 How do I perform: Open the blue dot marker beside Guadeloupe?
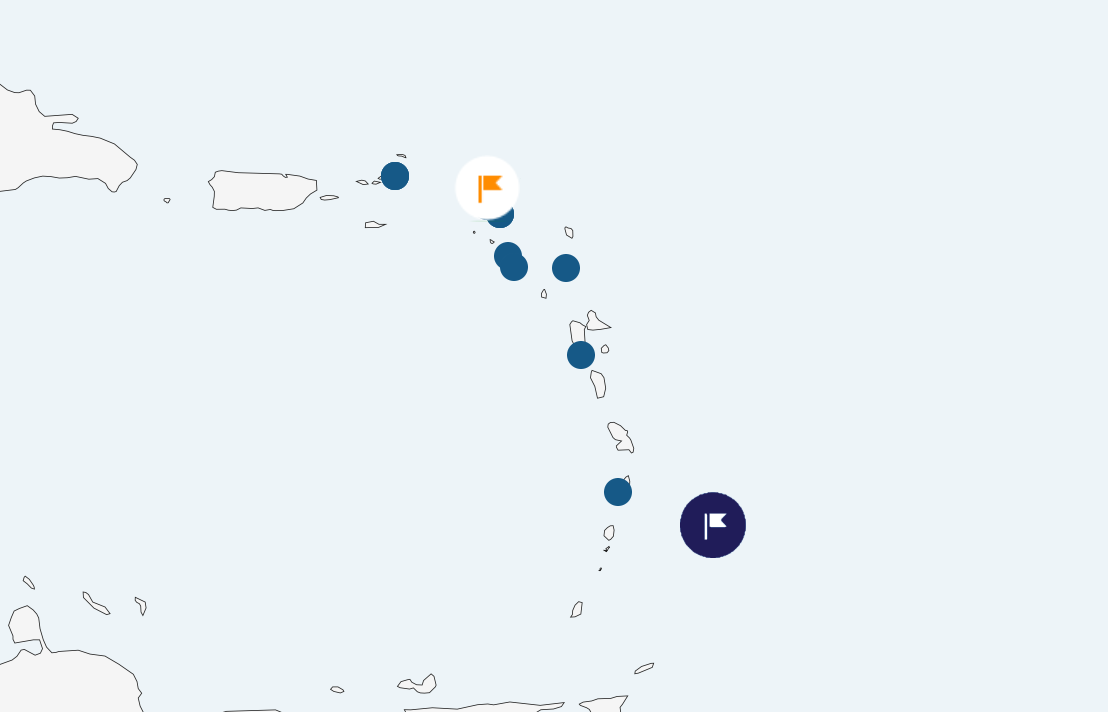581,355
